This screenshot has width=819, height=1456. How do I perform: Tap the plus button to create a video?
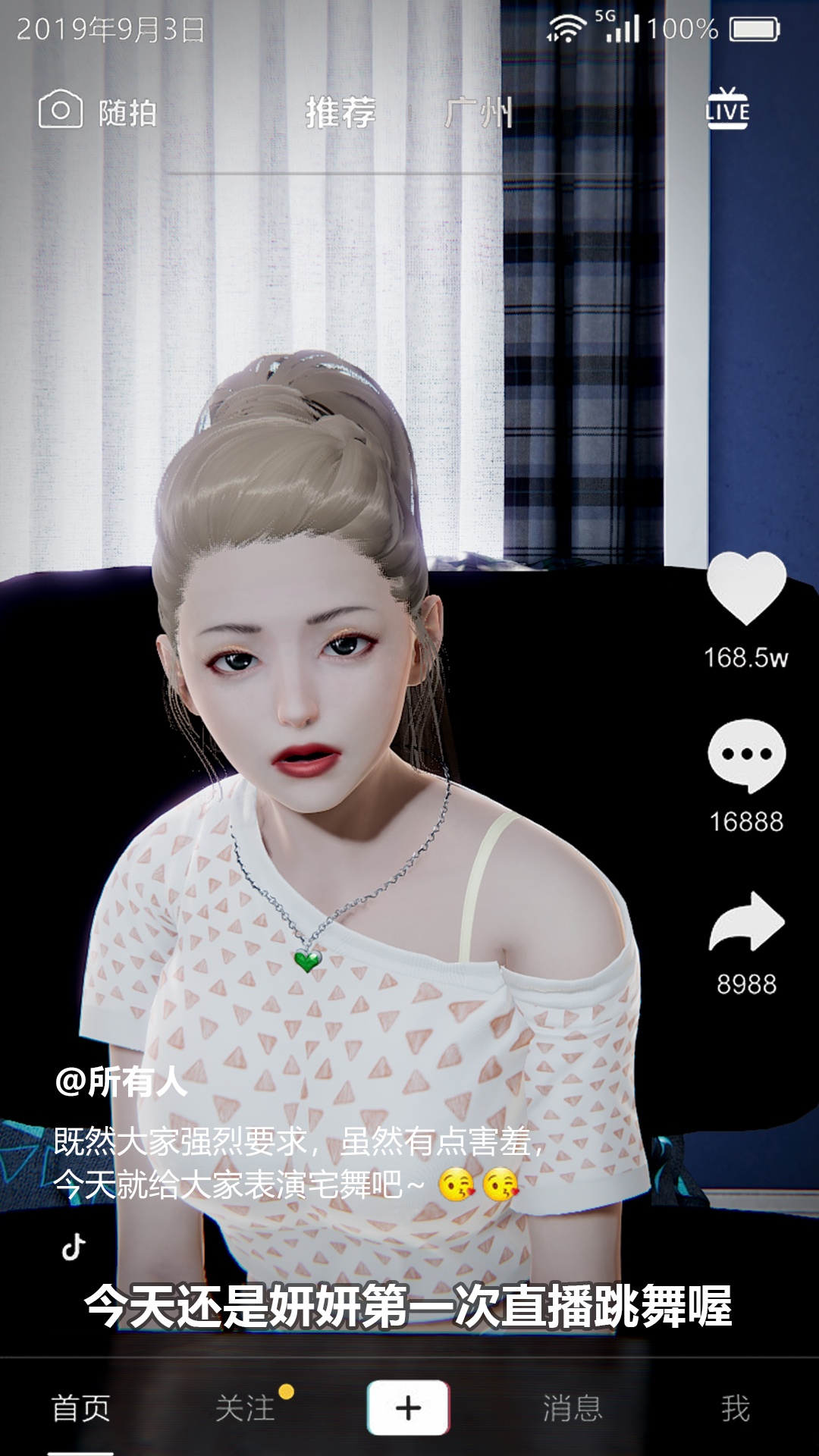(409, 1407)
